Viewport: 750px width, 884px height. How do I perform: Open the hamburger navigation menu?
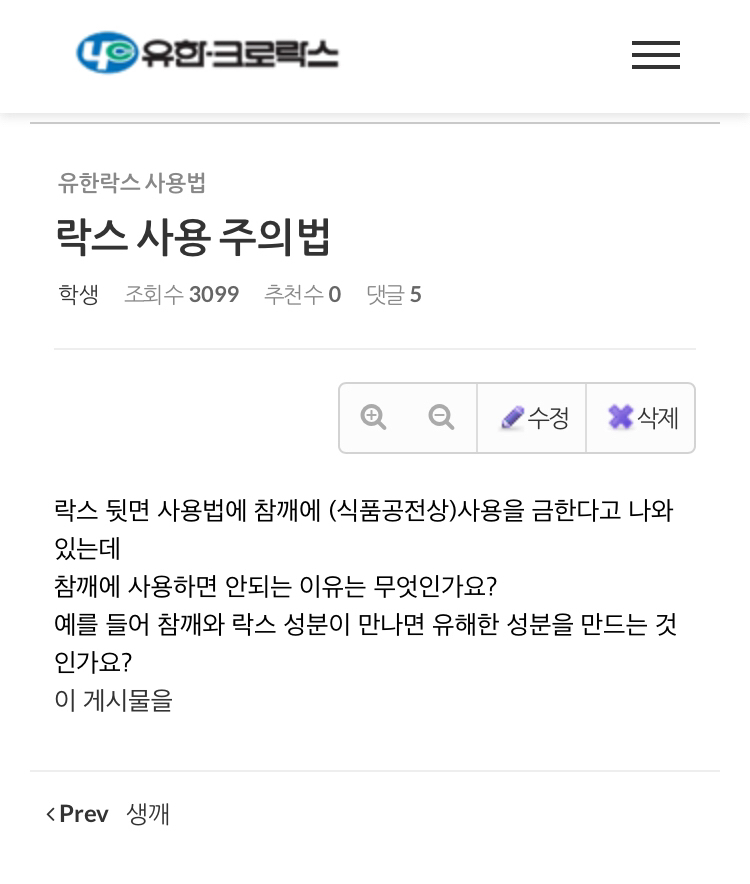pyautogui.click(x=655, y=55)
